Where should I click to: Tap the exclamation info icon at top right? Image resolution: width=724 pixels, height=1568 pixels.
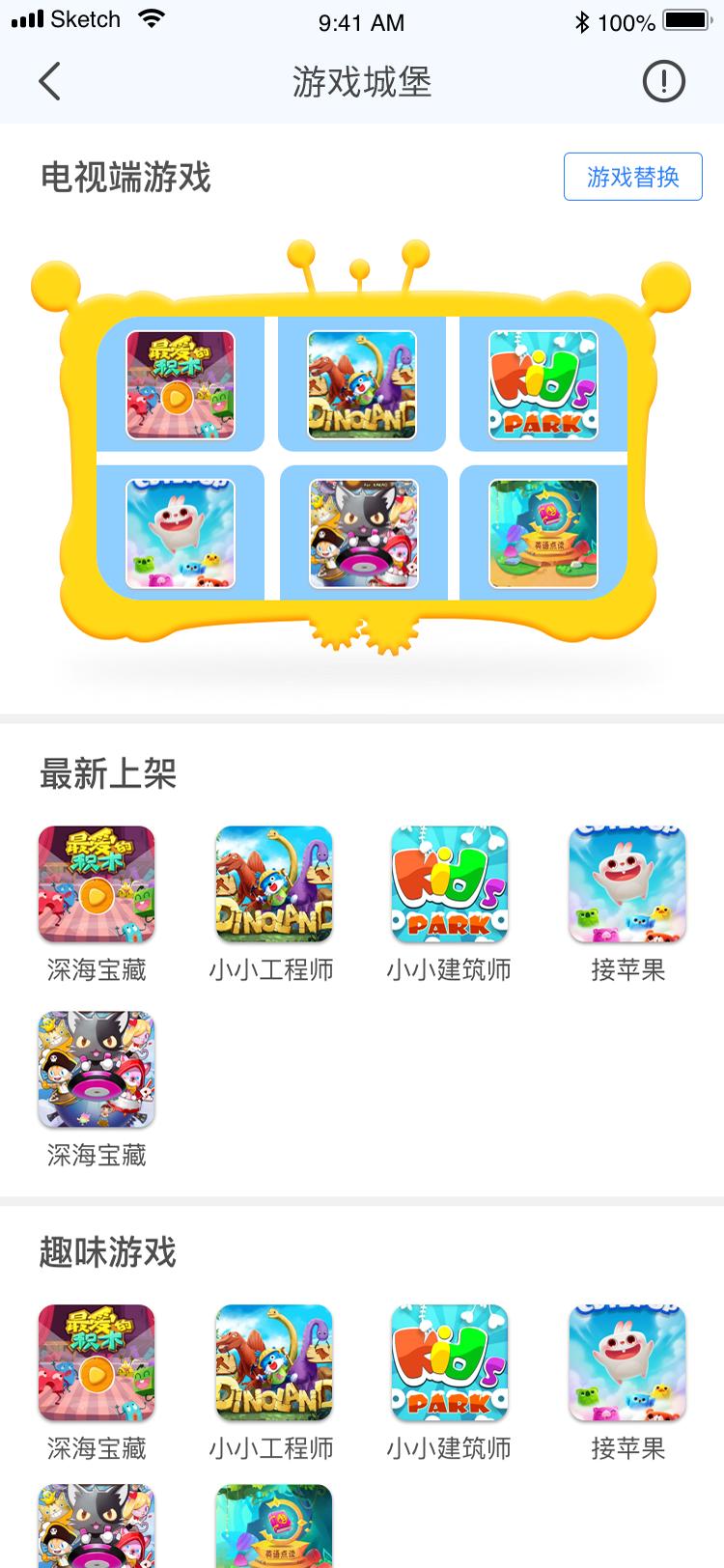click(661, 82)
